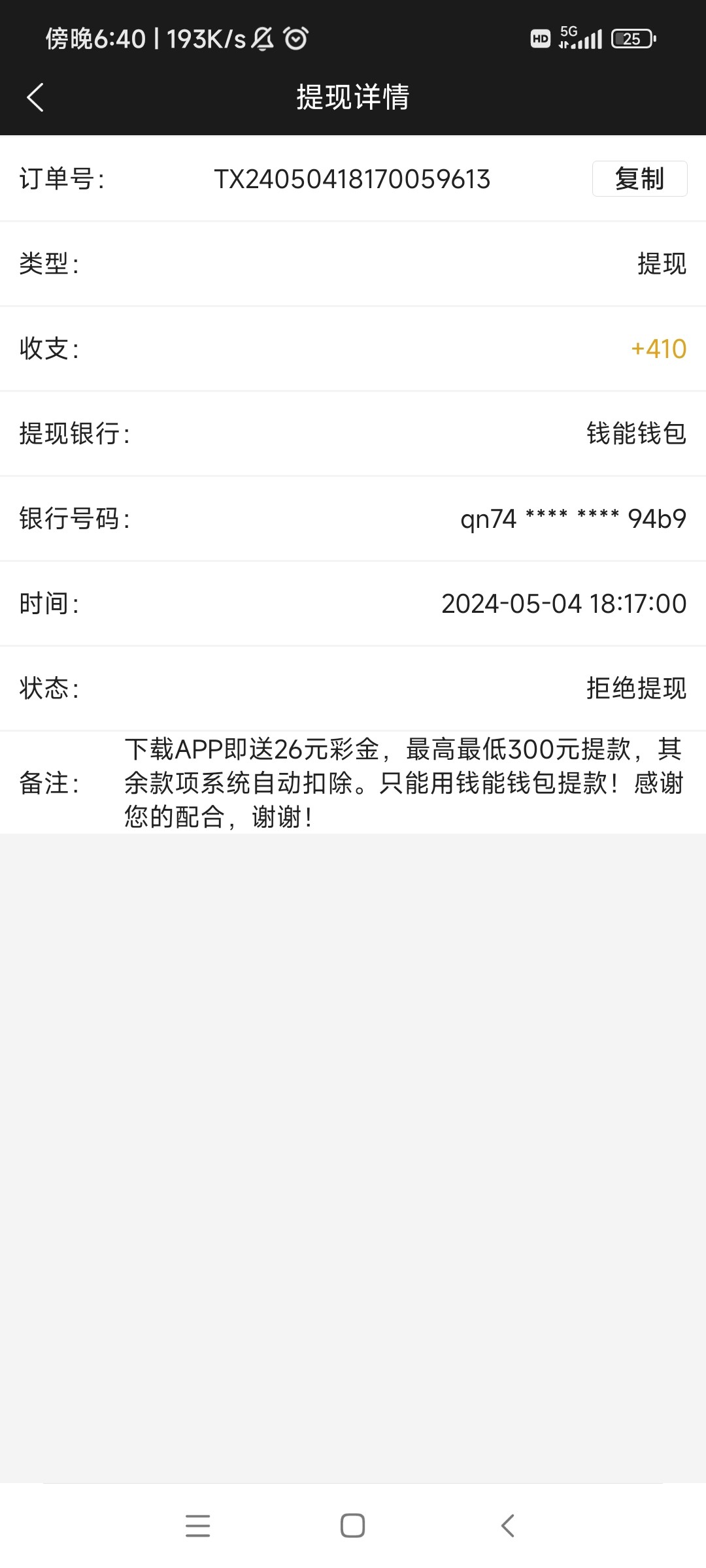Copy the order number with 复制
The image size is (706, 1568).
[x=639, y=178]
